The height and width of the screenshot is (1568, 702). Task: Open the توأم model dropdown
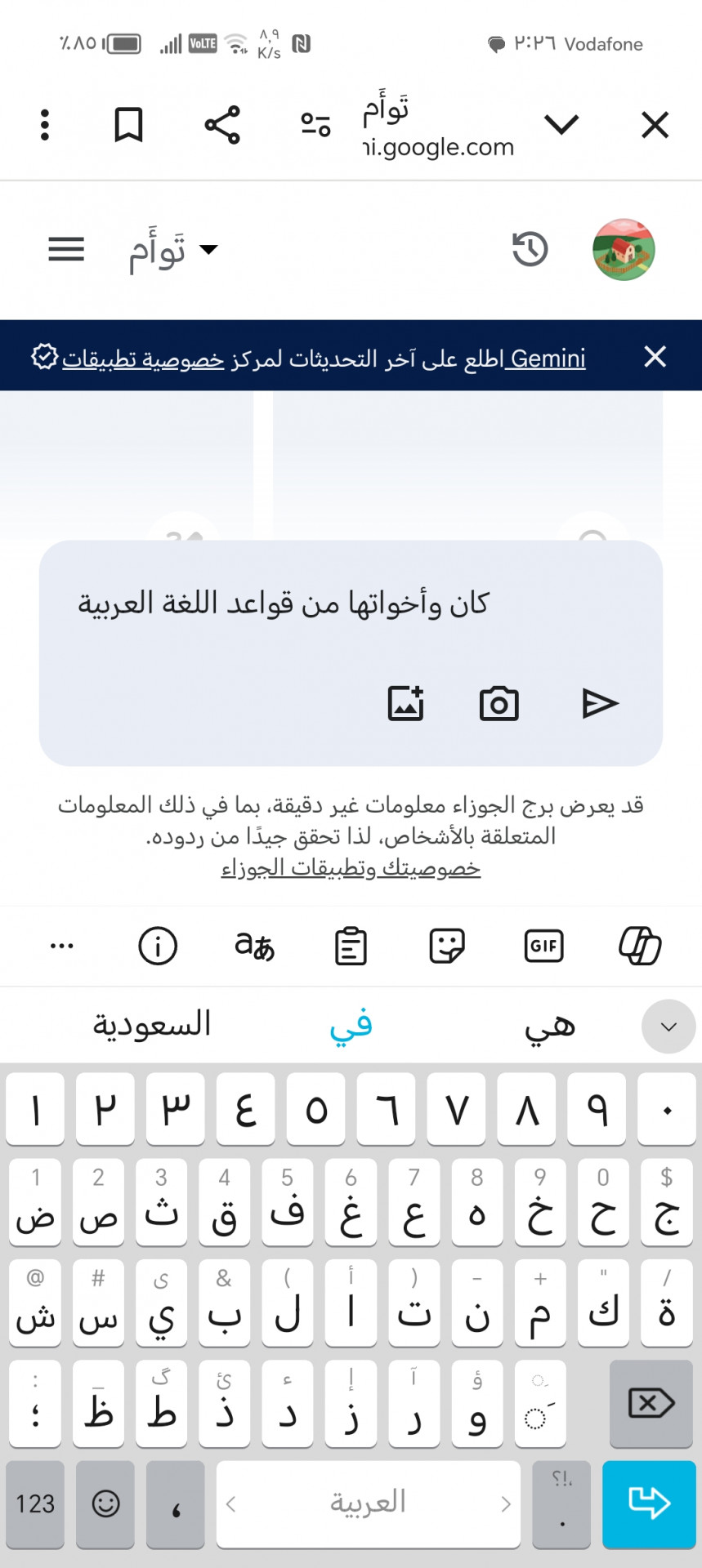(x=173, y=250)
